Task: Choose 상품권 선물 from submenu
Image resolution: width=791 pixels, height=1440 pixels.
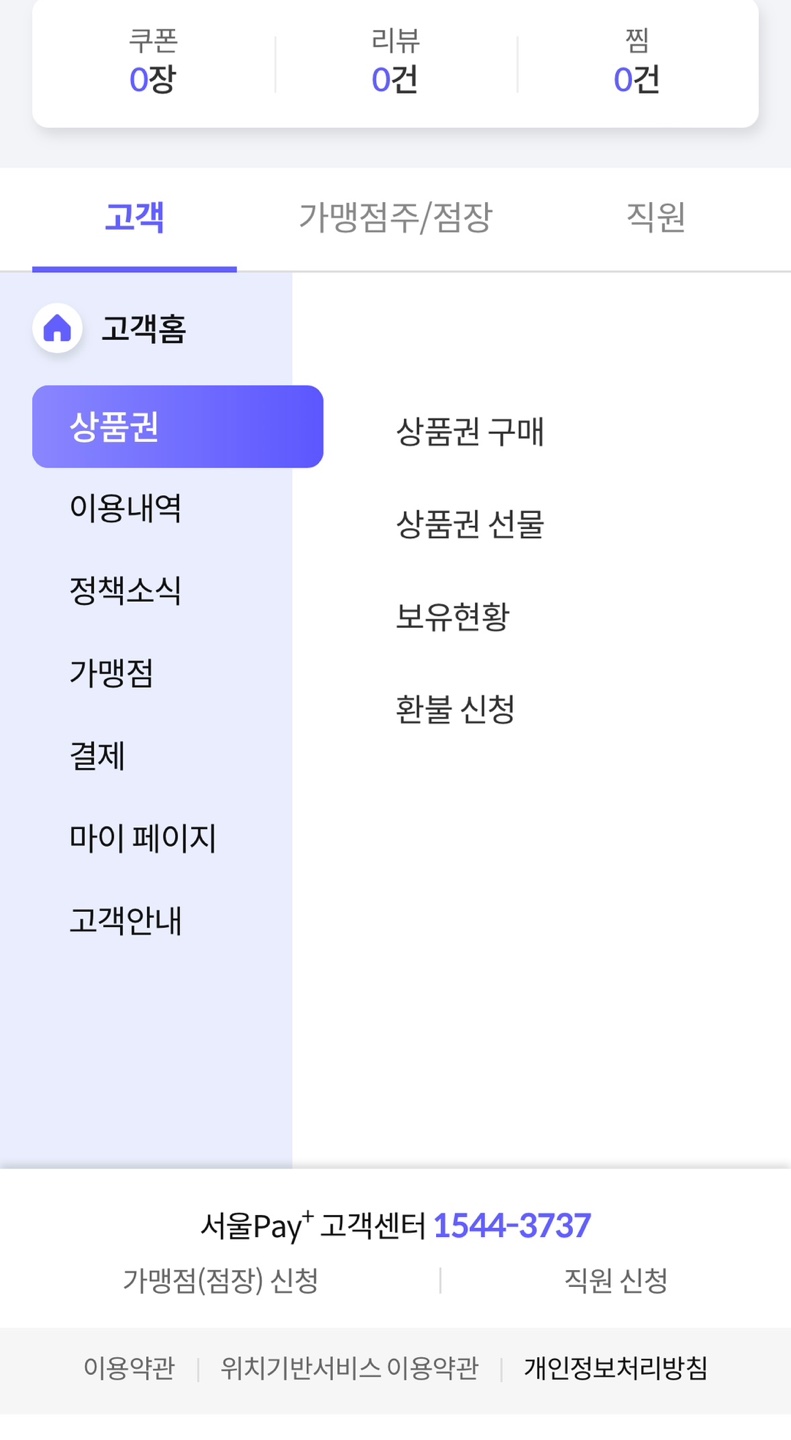Action: (x=467, y=525)
